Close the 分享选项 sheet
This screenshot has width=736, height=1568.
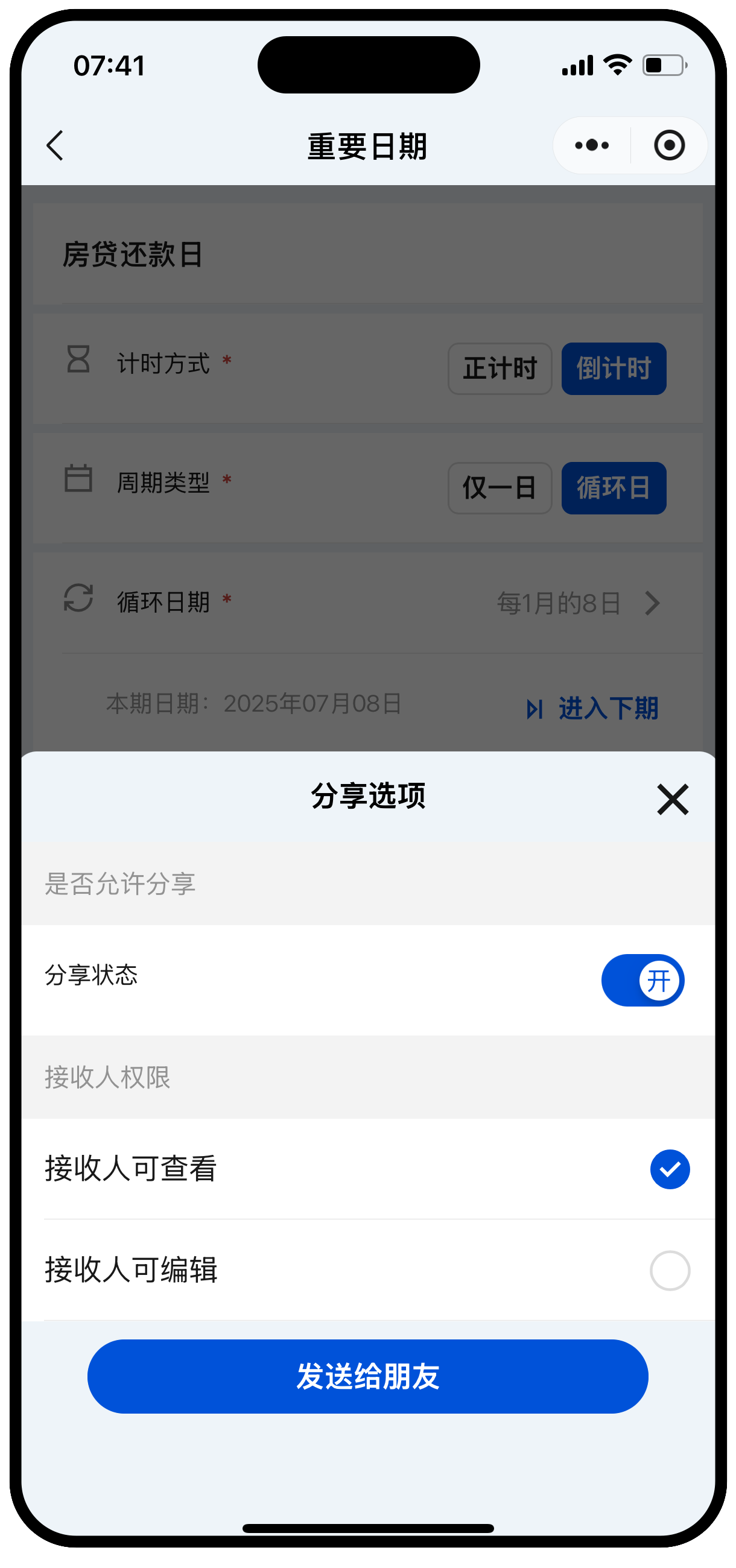tap(672, 798)
